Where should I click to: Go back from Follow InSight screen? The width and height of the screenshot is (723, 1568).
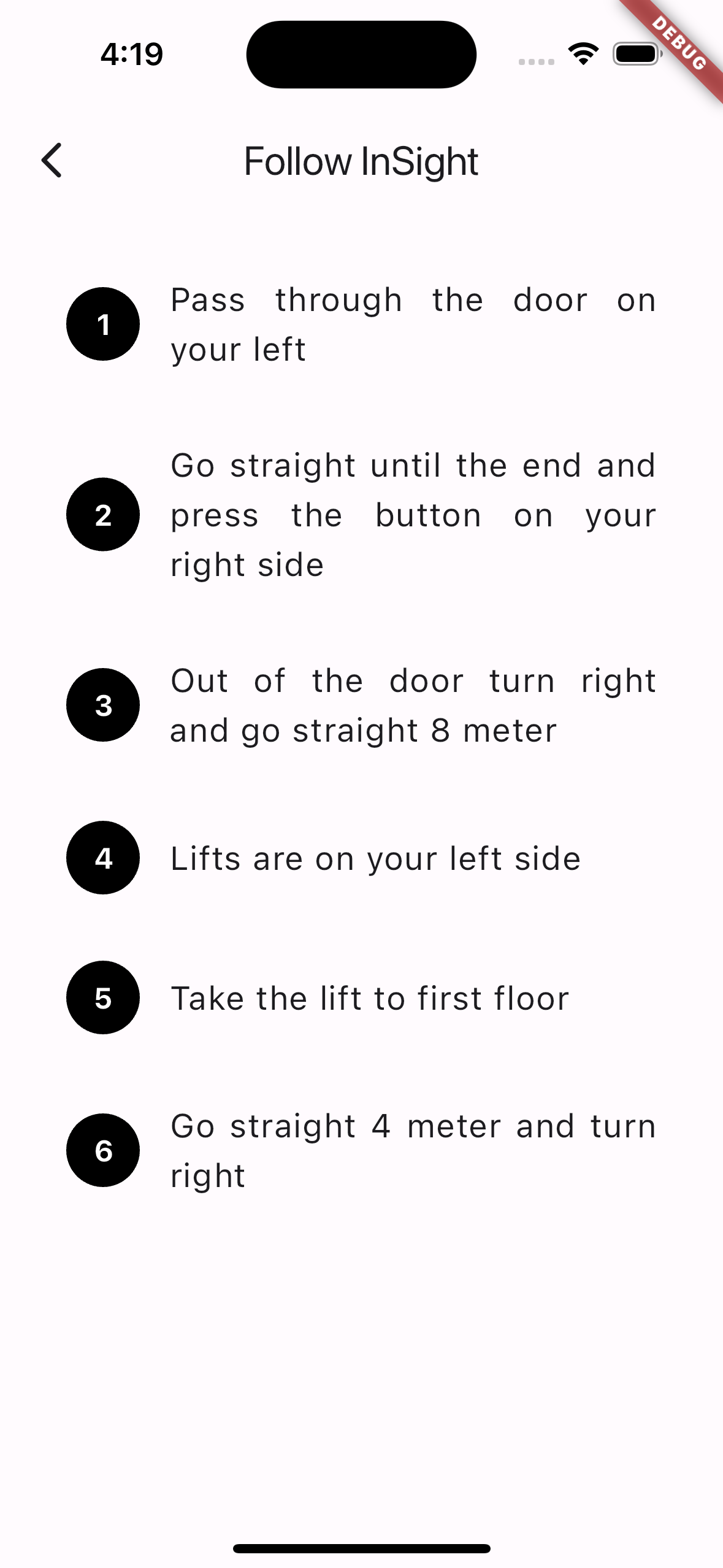click(52, 161)
